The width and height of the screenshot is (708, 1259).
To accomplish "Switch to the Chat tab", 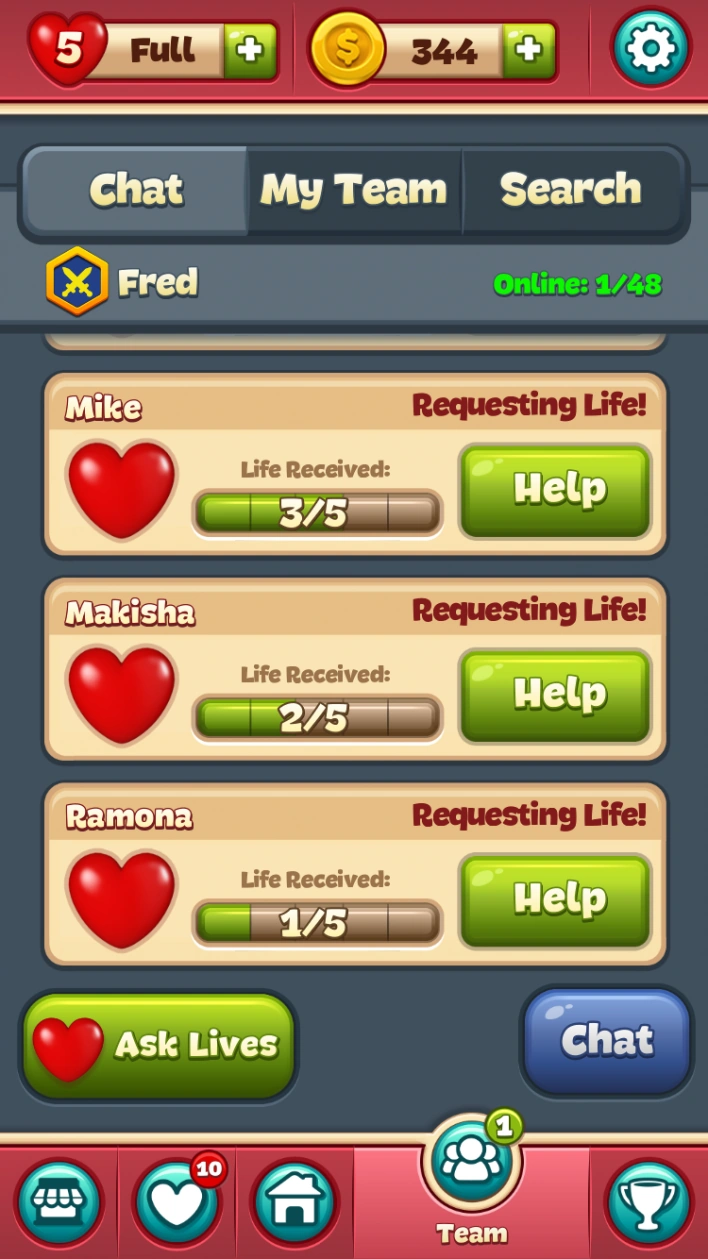I will pos(136,190).
